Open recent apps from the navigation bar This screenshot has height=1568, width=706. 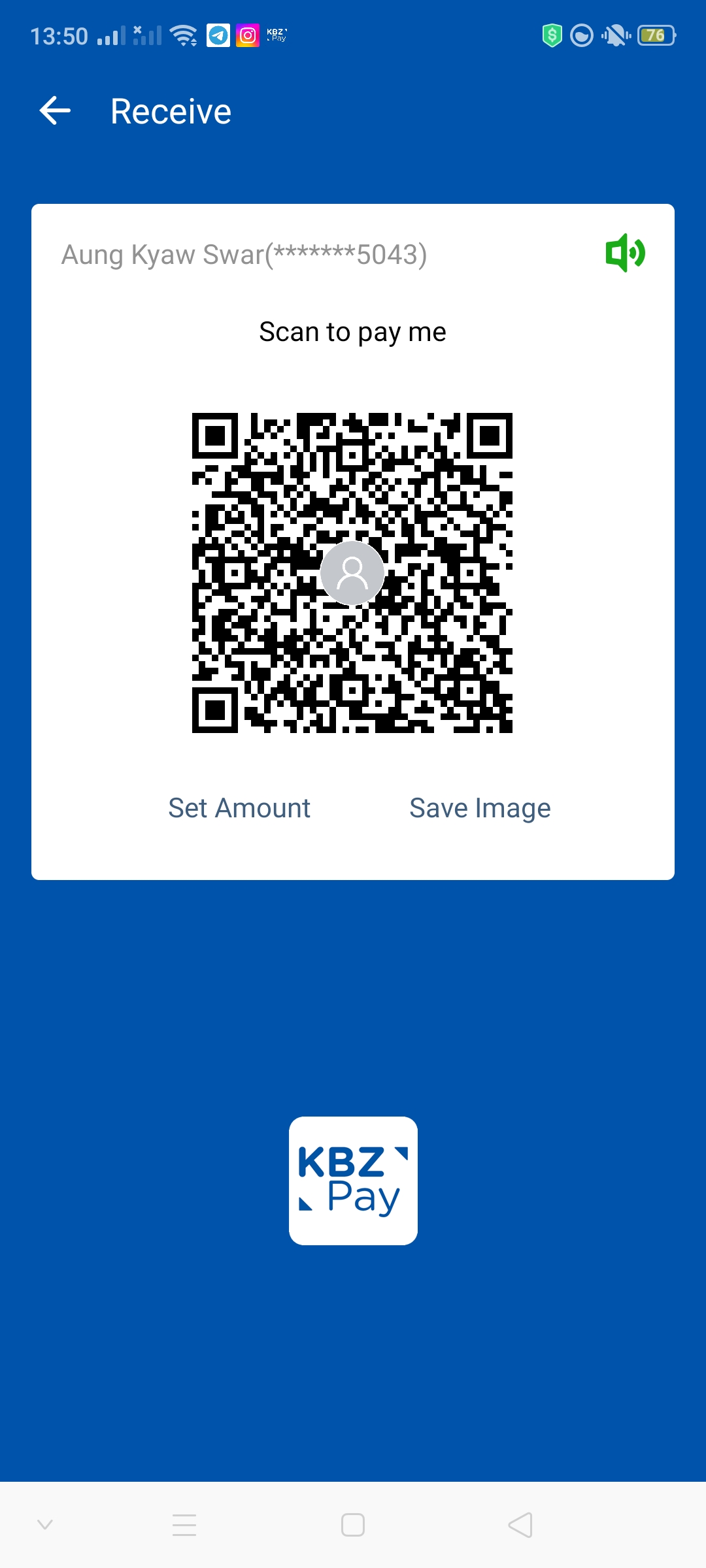tap(184, 1525)
